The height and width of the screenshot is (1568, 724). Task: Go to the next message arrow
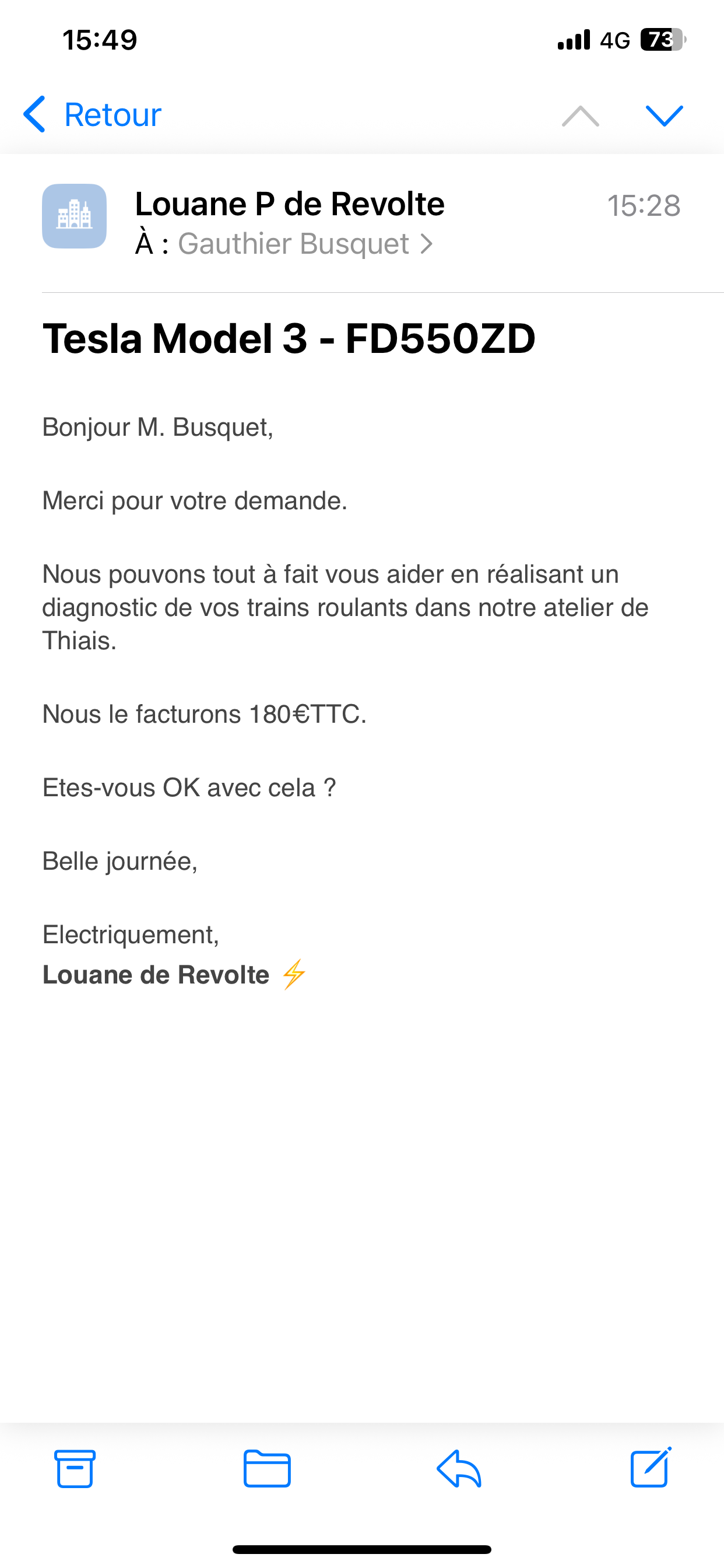(664, 116)
